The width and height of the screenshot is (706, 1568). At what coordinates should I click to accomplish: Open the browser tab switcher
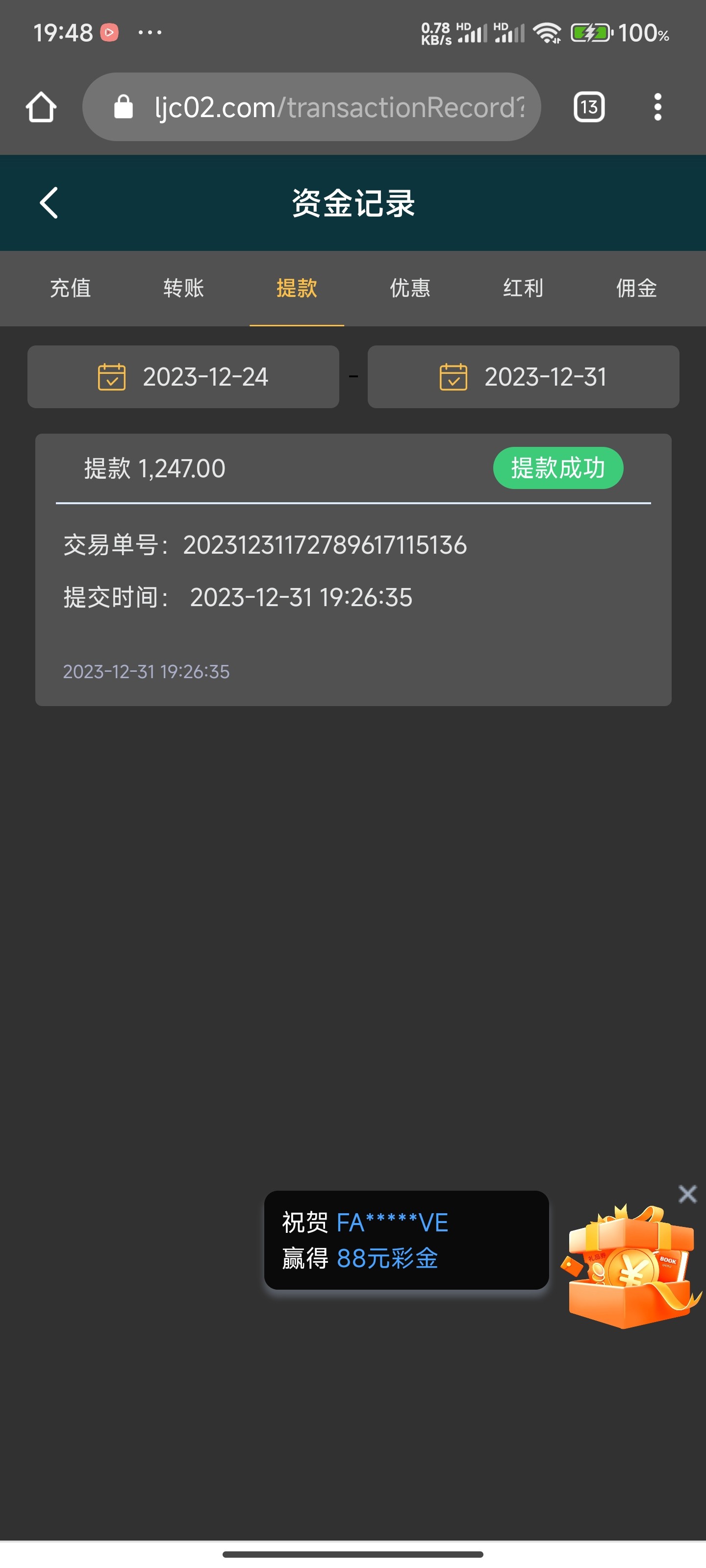pos(588,107)
